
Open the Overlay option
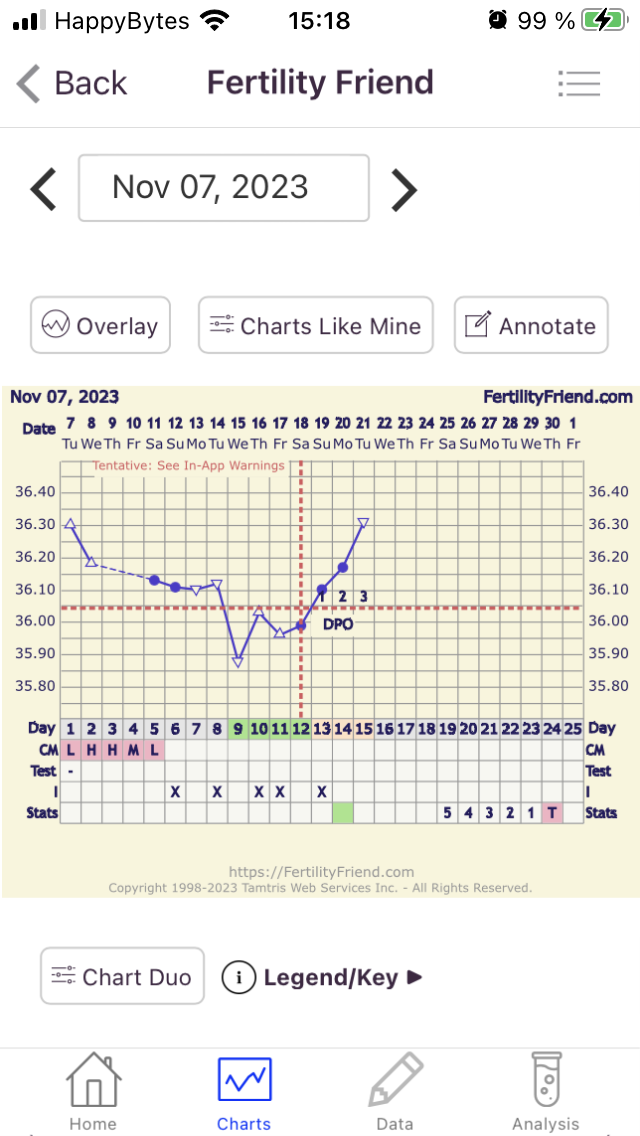pyautogui.click(x=100, y=325)
